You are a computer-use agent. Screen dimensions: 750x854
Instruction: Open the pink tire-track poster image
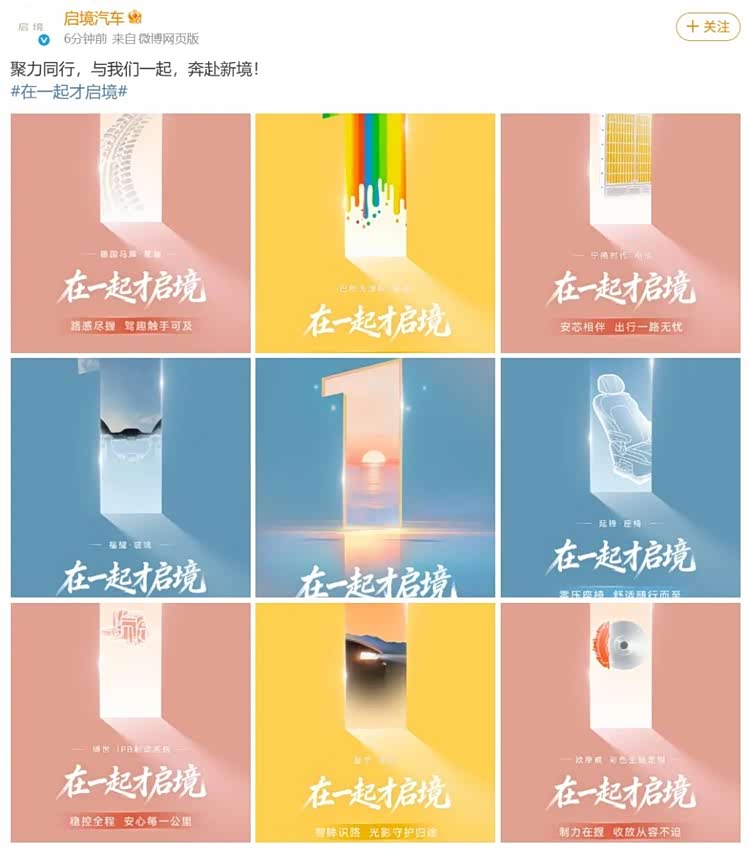(x=131, y=233)
